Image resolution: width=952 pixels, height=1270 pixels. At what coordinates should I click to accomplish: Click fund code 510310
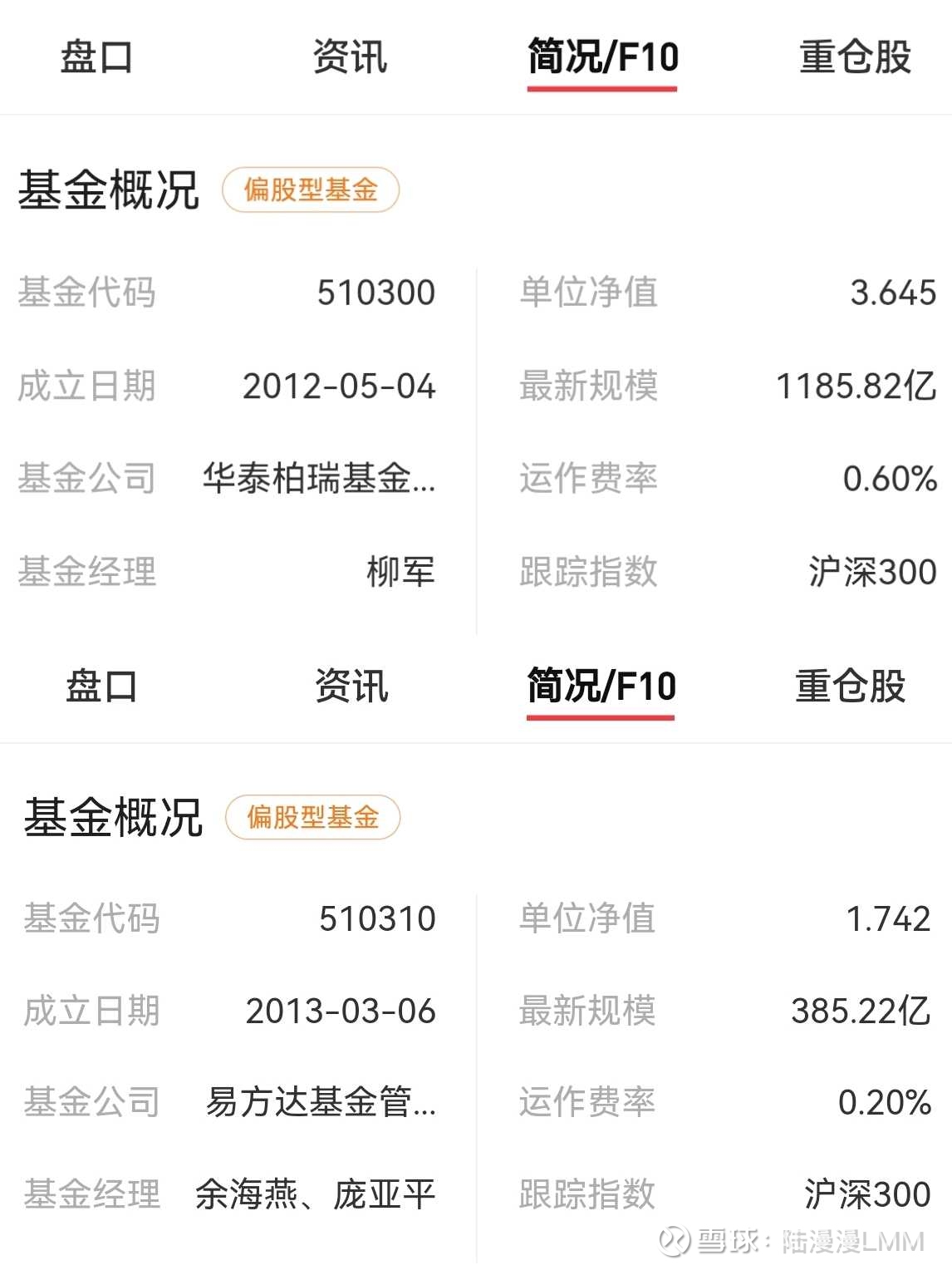378,919
